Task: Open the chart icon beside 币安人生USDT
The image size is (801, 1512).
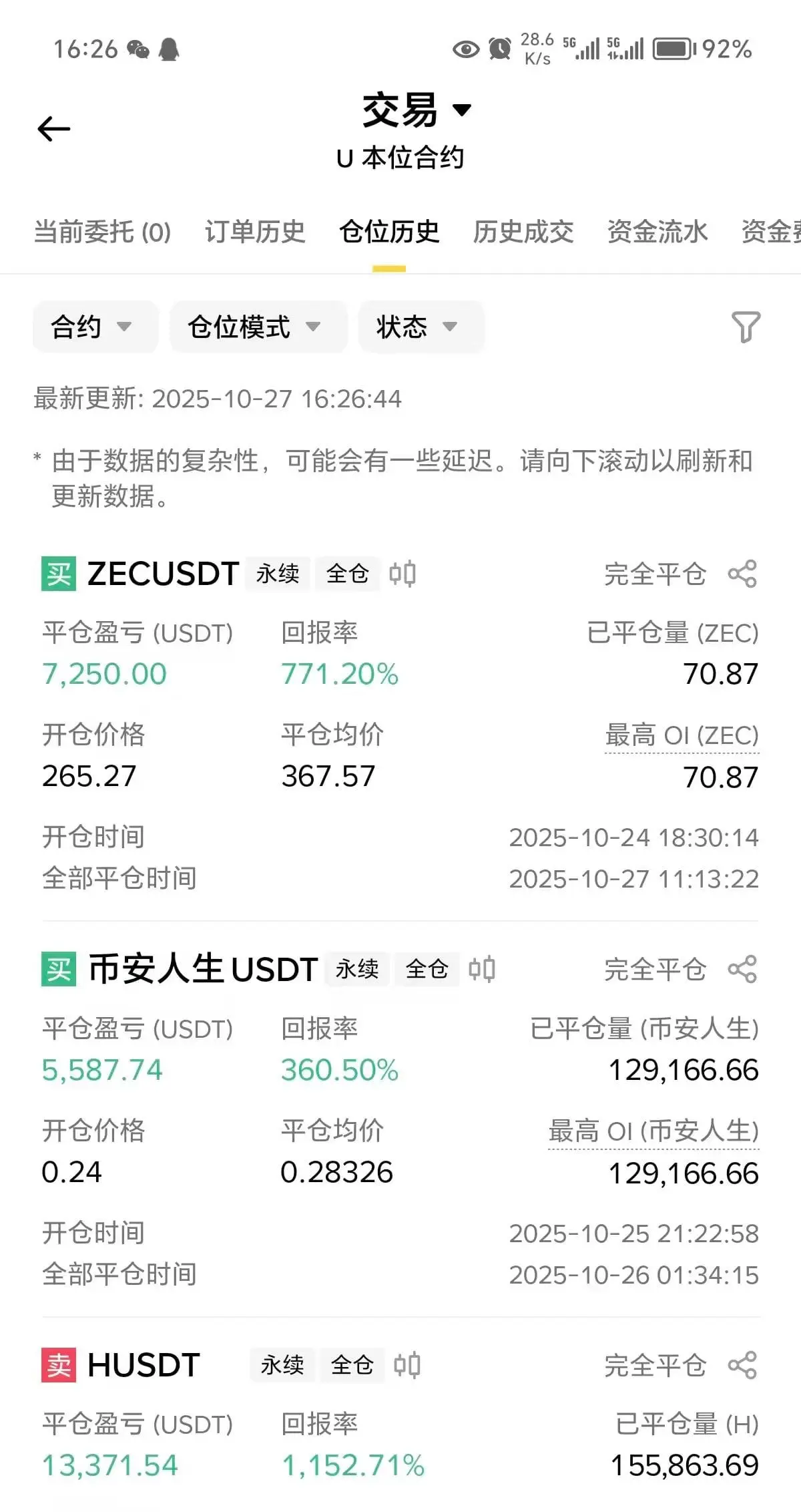Action: pyautogui.click(x=482, y=969)
